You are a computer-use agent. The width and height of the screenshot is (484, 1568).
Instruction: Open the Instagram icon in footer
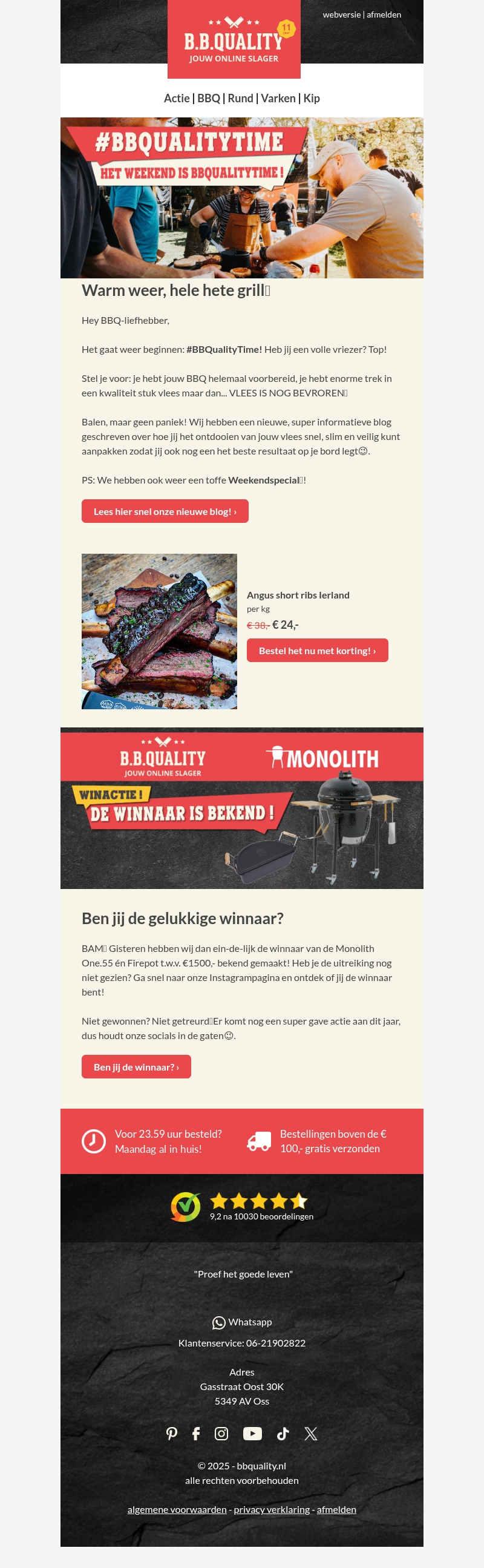coord(221,1434)
